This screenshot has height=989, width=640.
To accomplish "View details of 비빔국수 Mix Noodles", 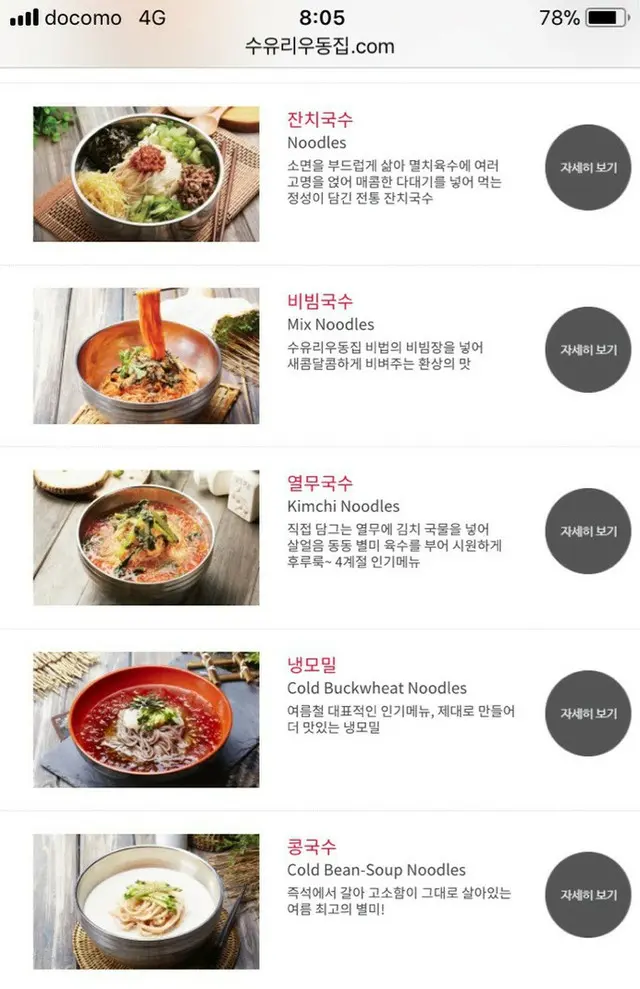I will click(588, 349).
